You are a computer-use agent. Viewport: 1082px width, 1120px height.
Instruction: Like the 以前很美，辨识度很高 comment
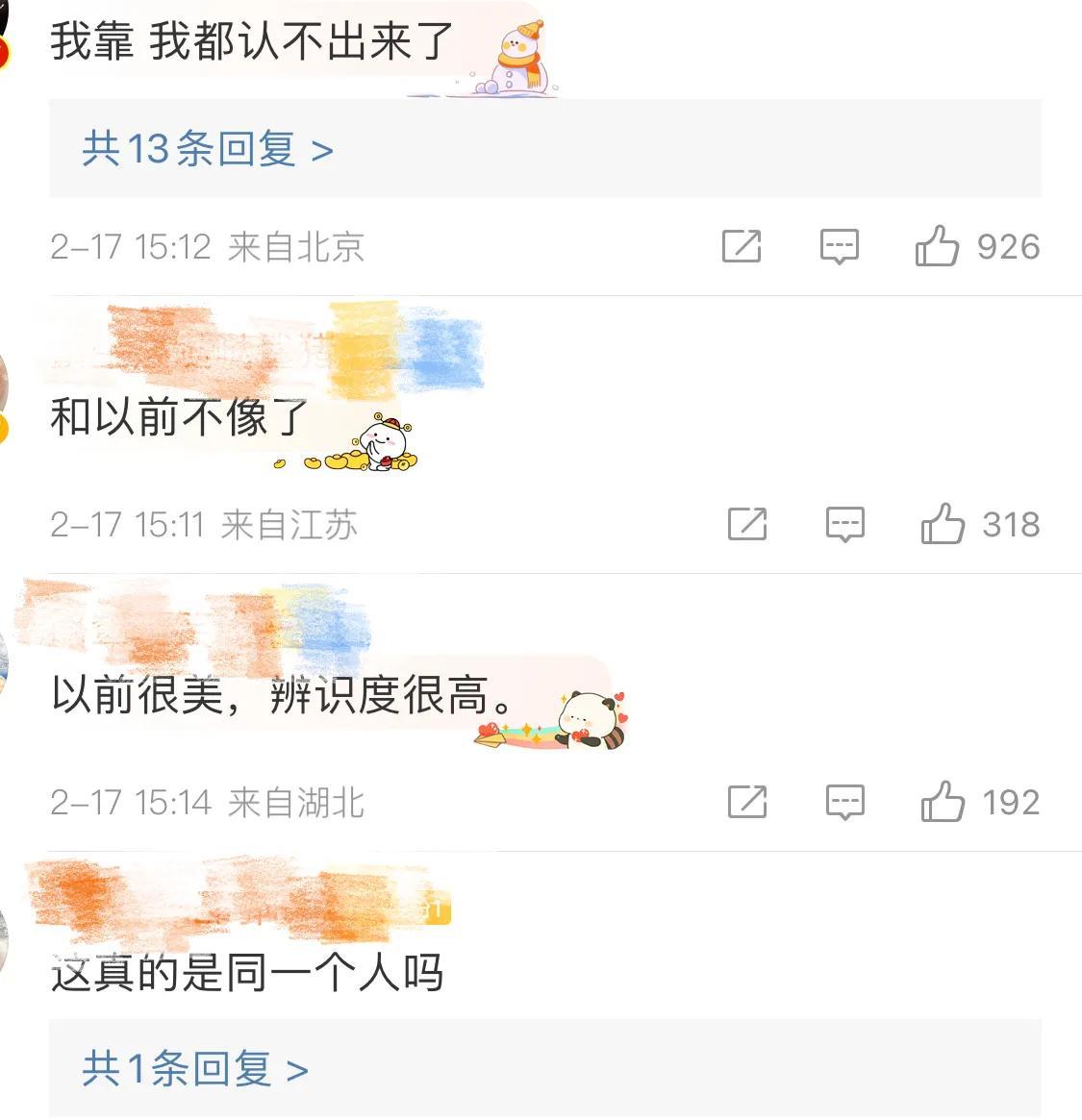(x=942, y=801)
